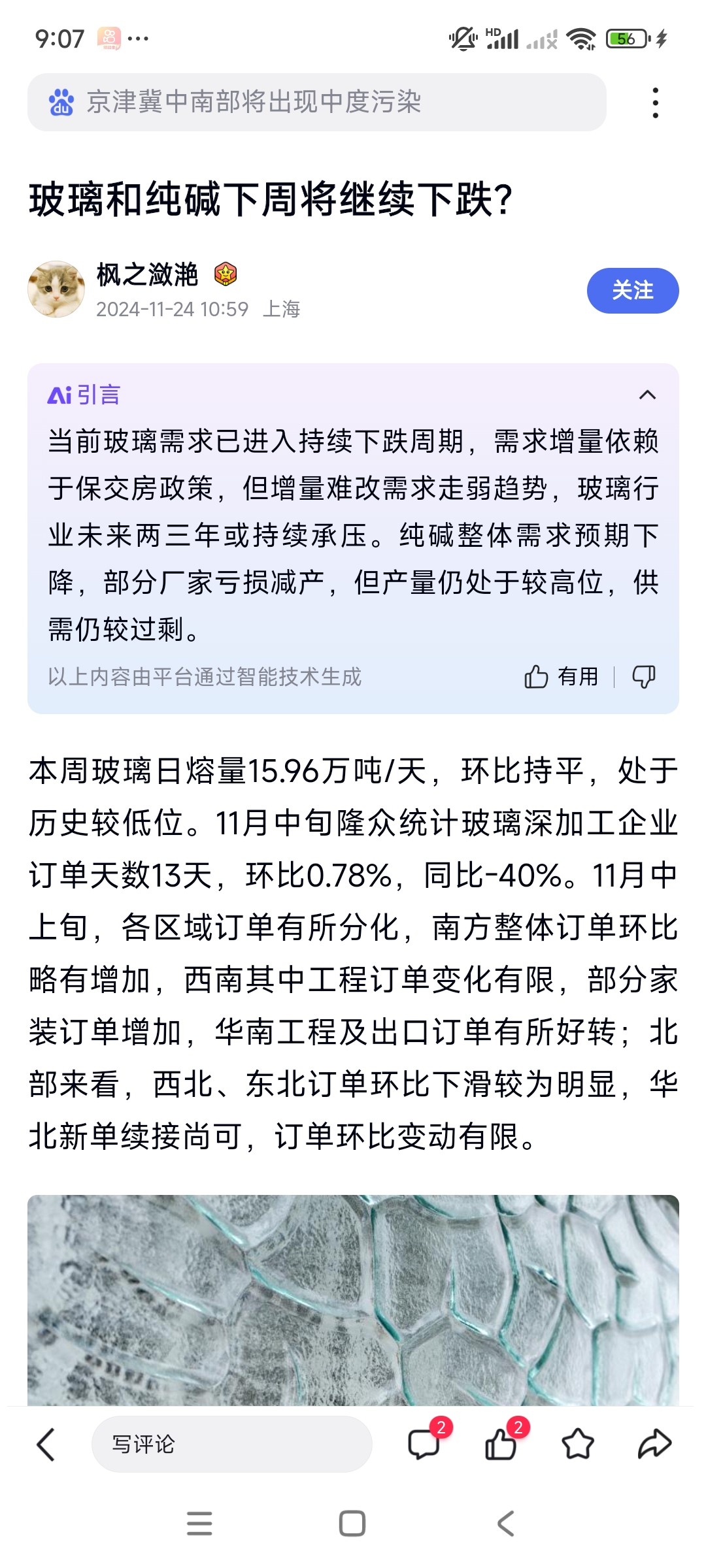This screenshot has height=1568, width=706.
Task: Go back using the bottom-left arrow
Action: click(46, 1444)
